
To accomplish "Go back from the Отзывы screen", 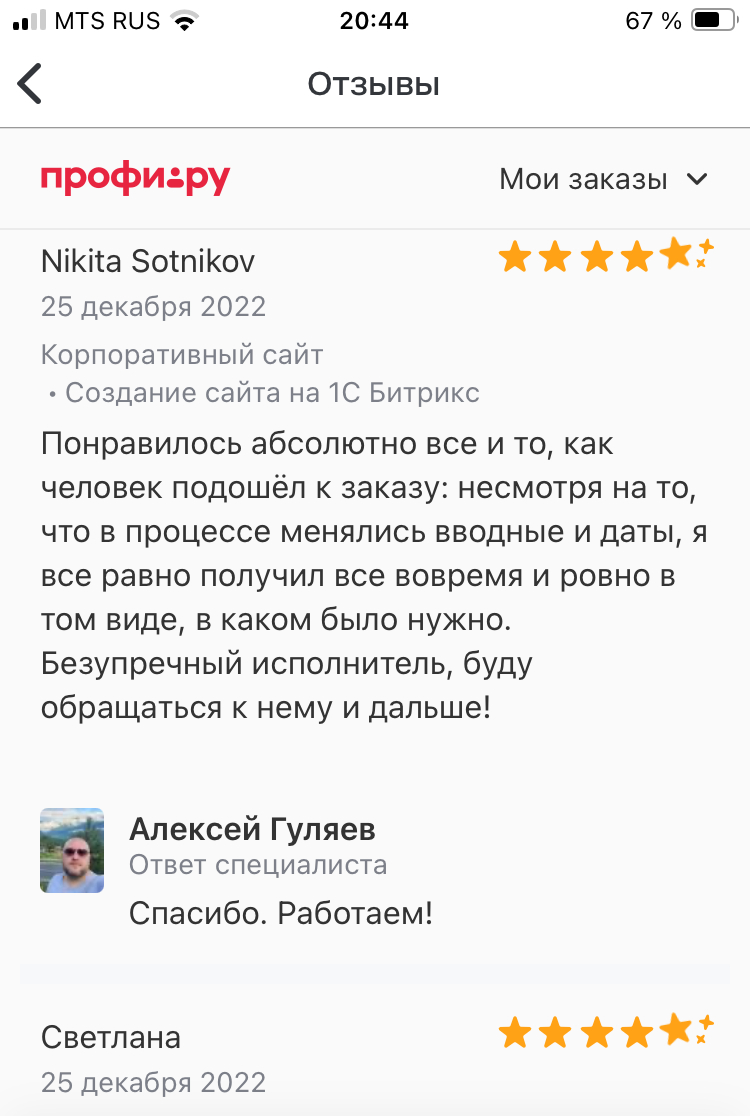I will click(31, 84).
